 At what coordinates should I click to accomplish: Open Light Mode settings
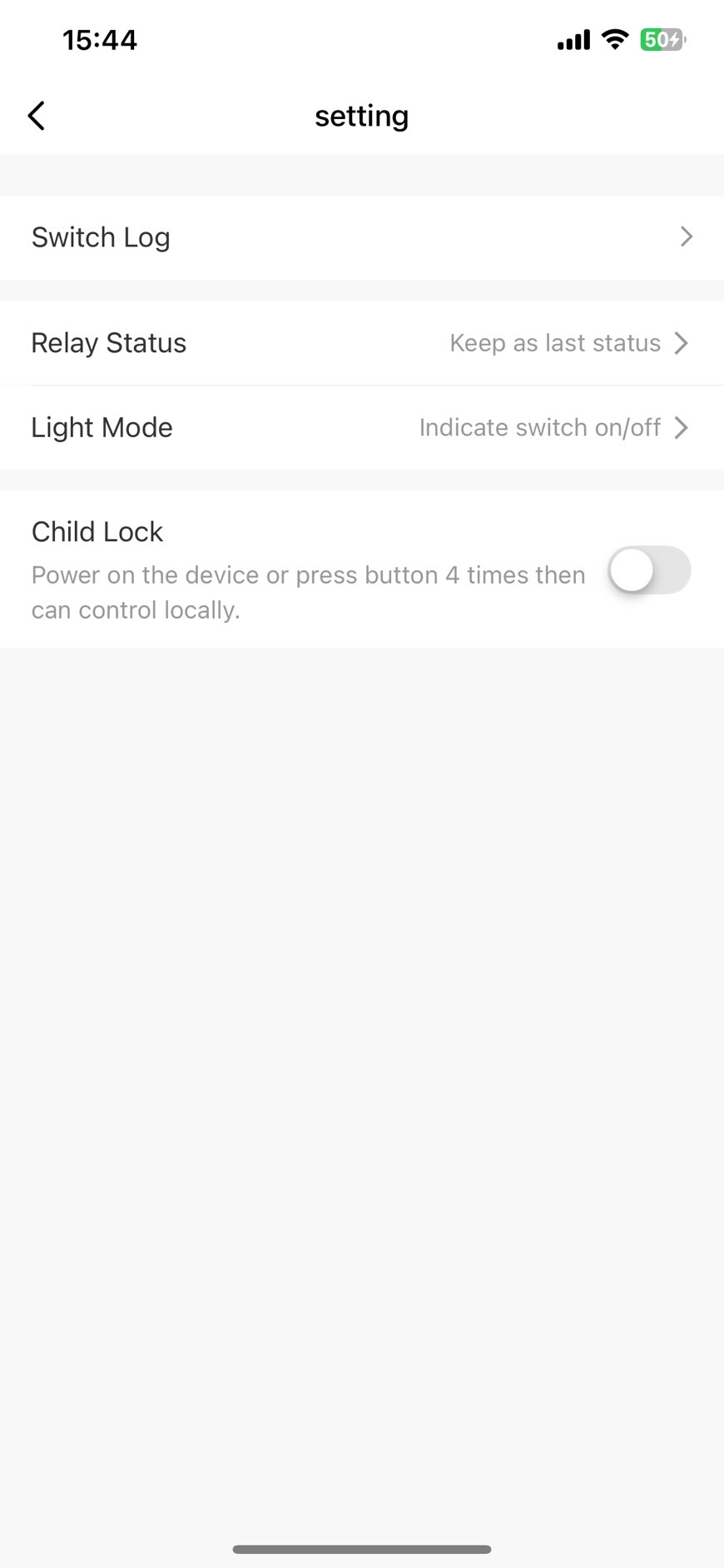click(362, 428)
